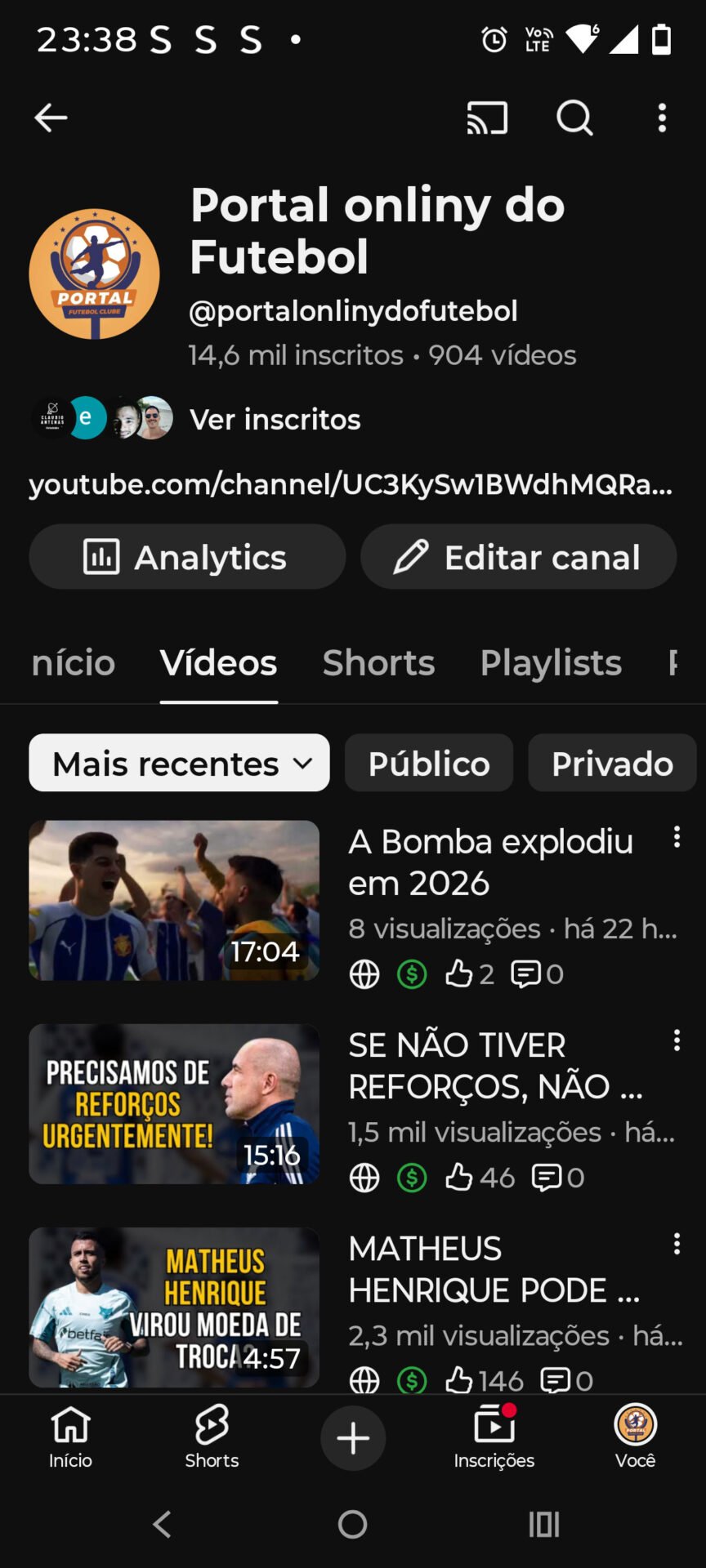
Task: Open Inscrições from the bottom navigation
Action: tap(494, 1437)
